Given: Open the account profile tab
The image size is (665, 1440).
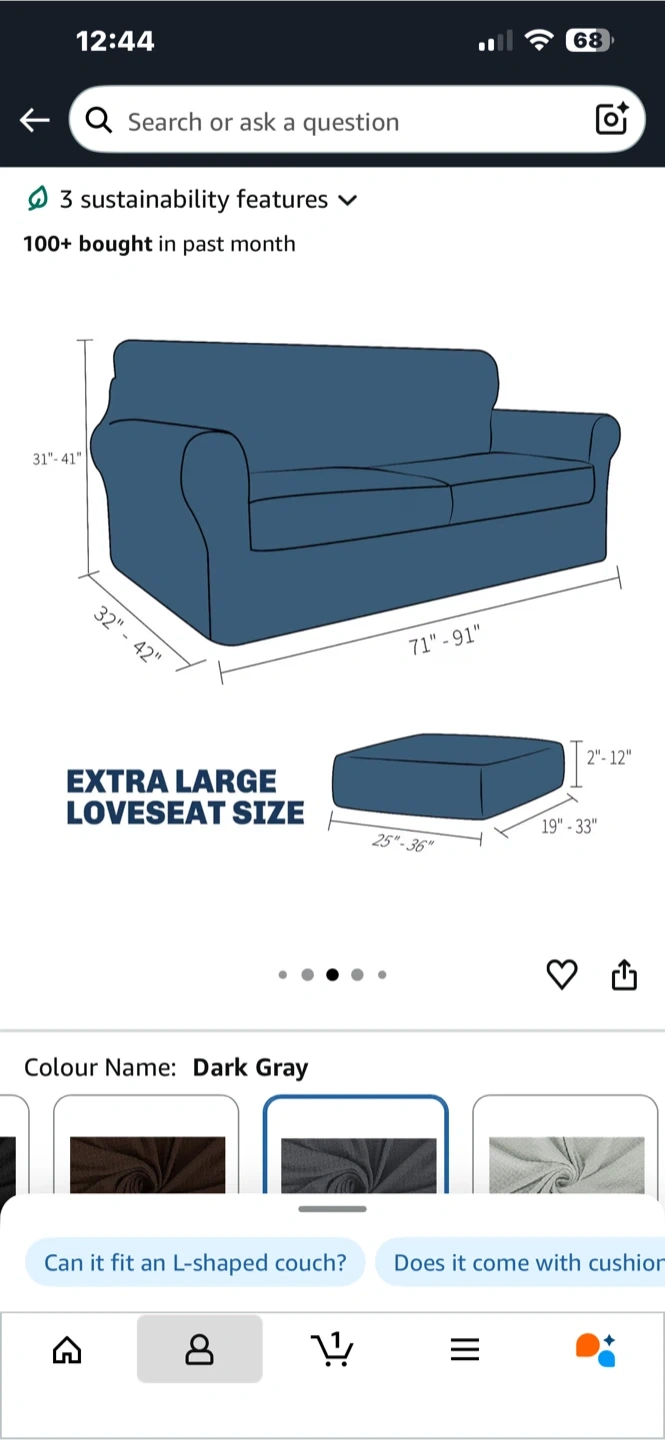Looking at the screenshot, I should pyautogui.click(x=200, y=1350).
